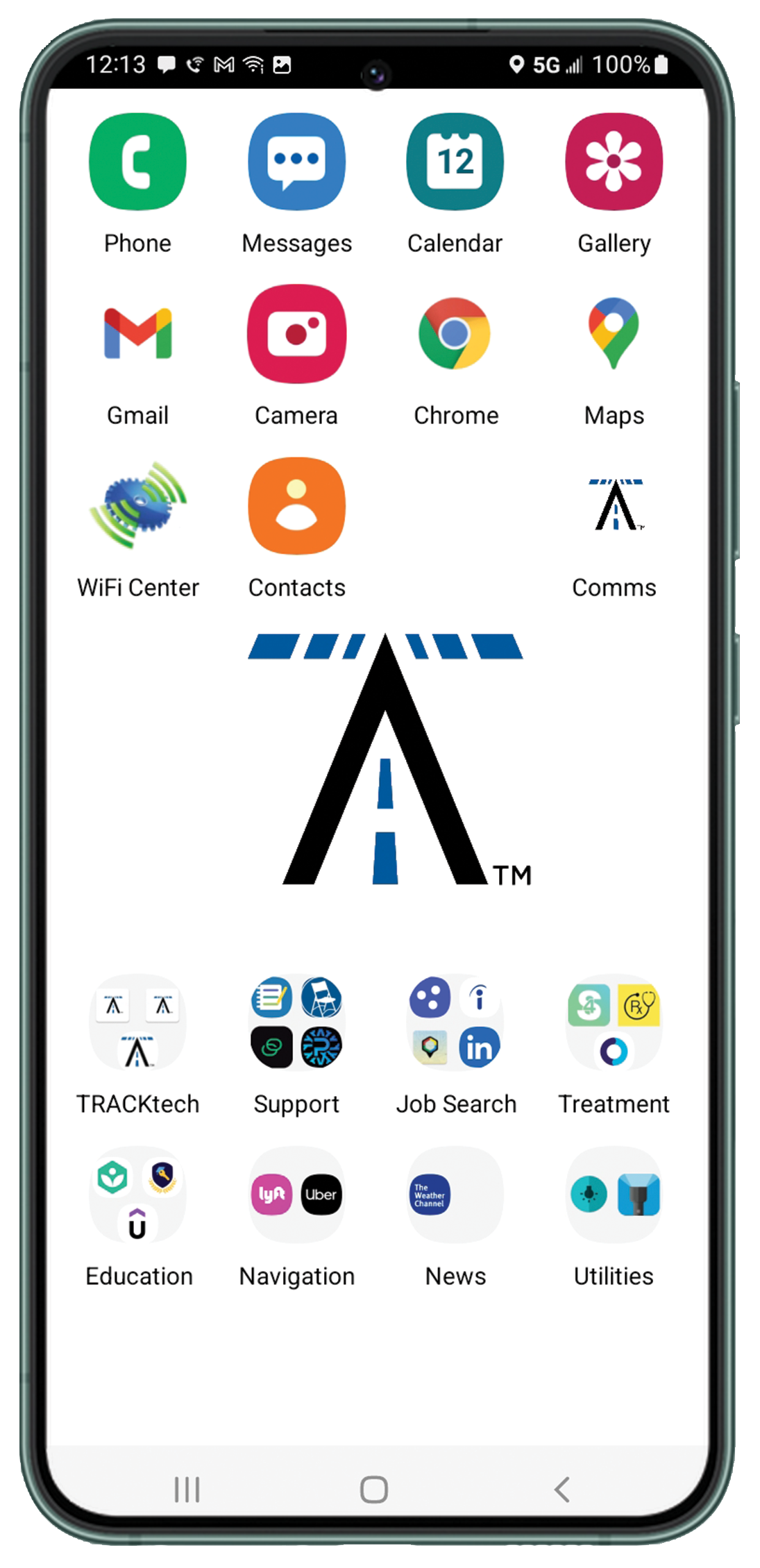Launch Messages
760x1568 pixels.
point(296,162)
